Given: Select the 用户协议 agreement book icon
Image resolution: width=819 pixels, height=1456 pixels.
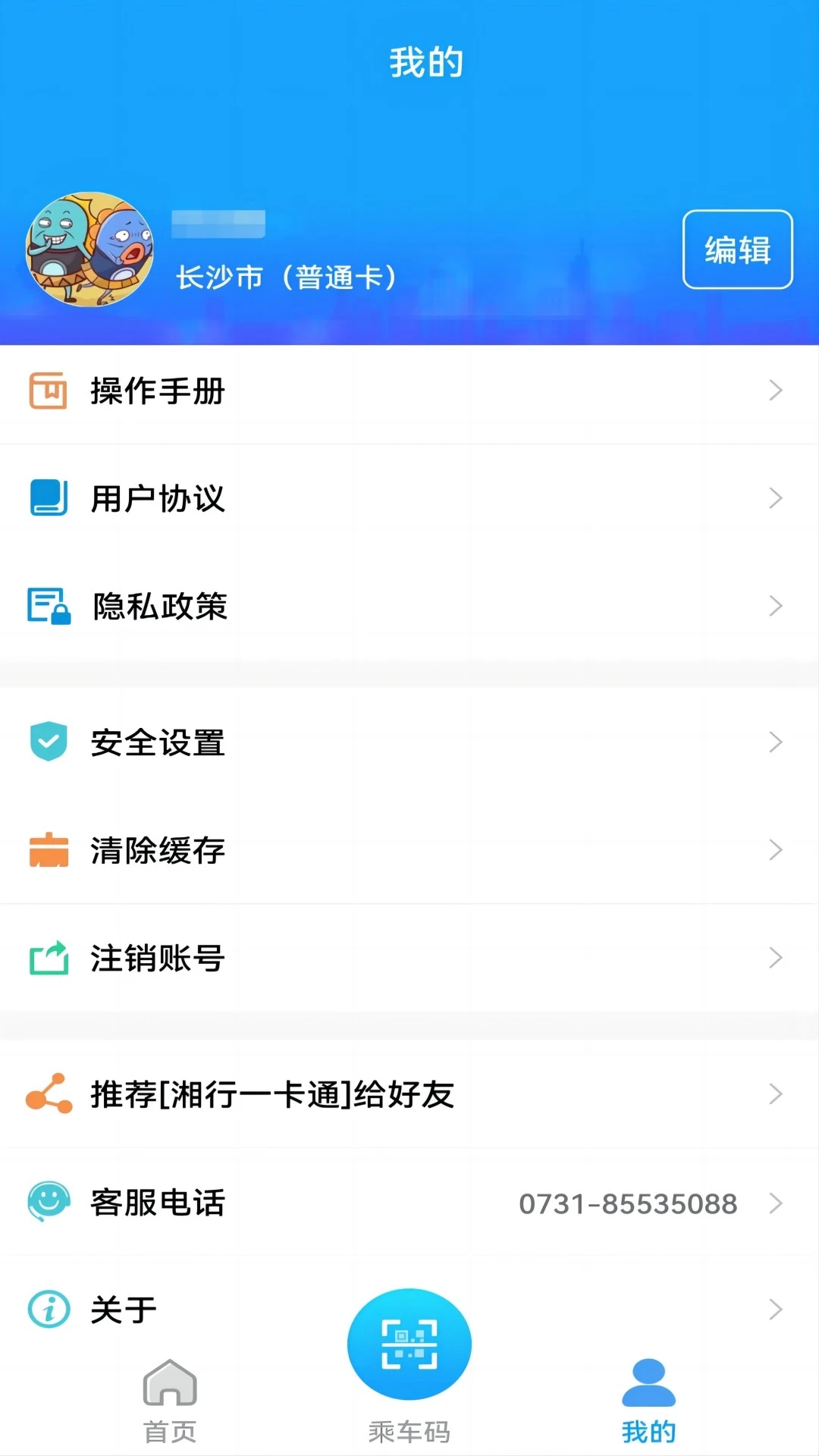Looking at the screenshot, I should [x=48, y=498].
